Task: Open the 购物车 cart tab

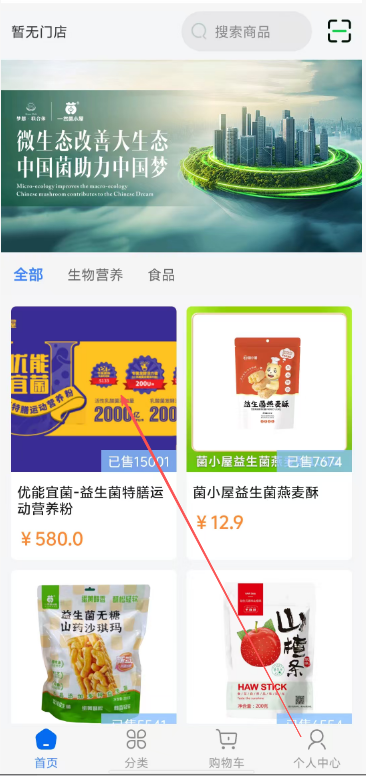Action: point(227,748)
